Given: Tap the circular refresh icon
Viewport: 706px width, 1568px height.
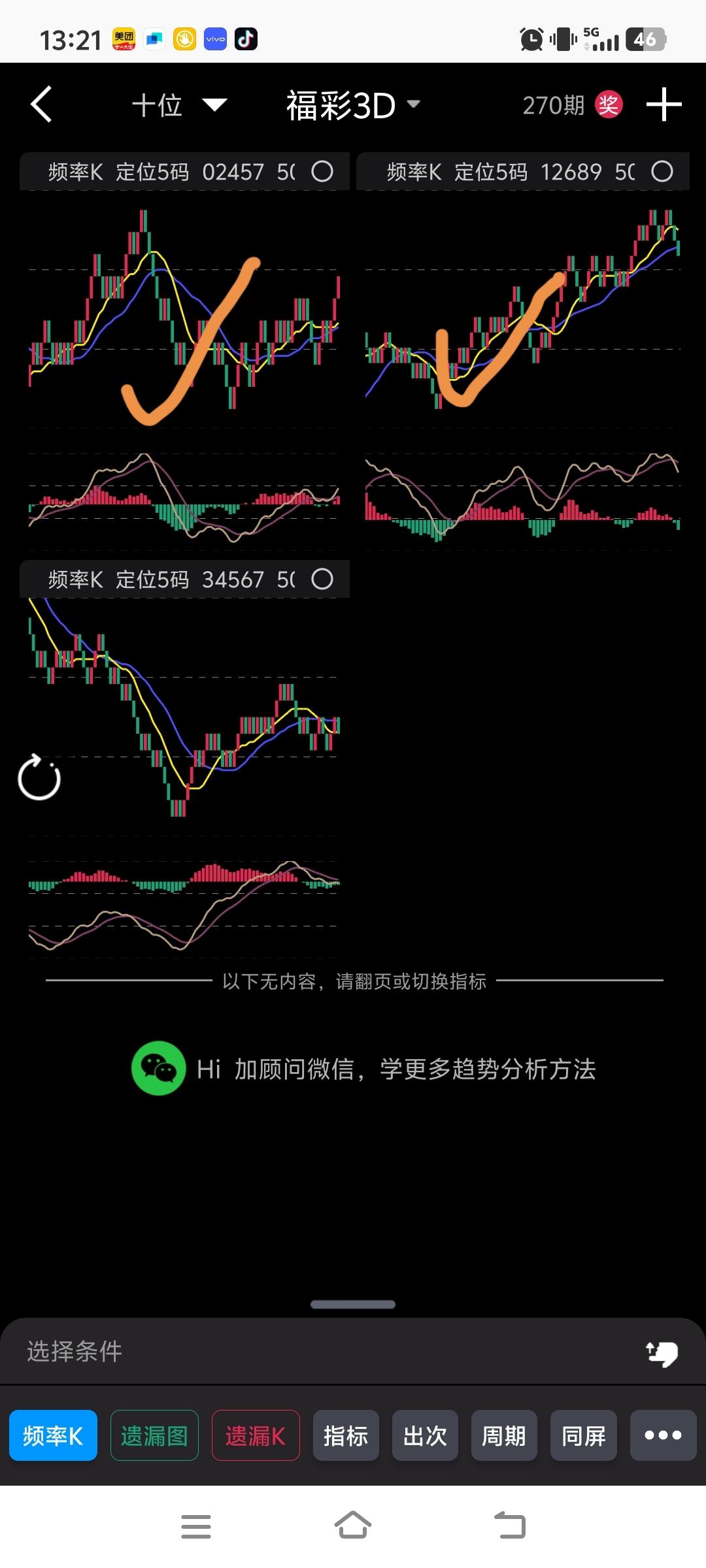Looking at the screenshot, I should point(39,777).
